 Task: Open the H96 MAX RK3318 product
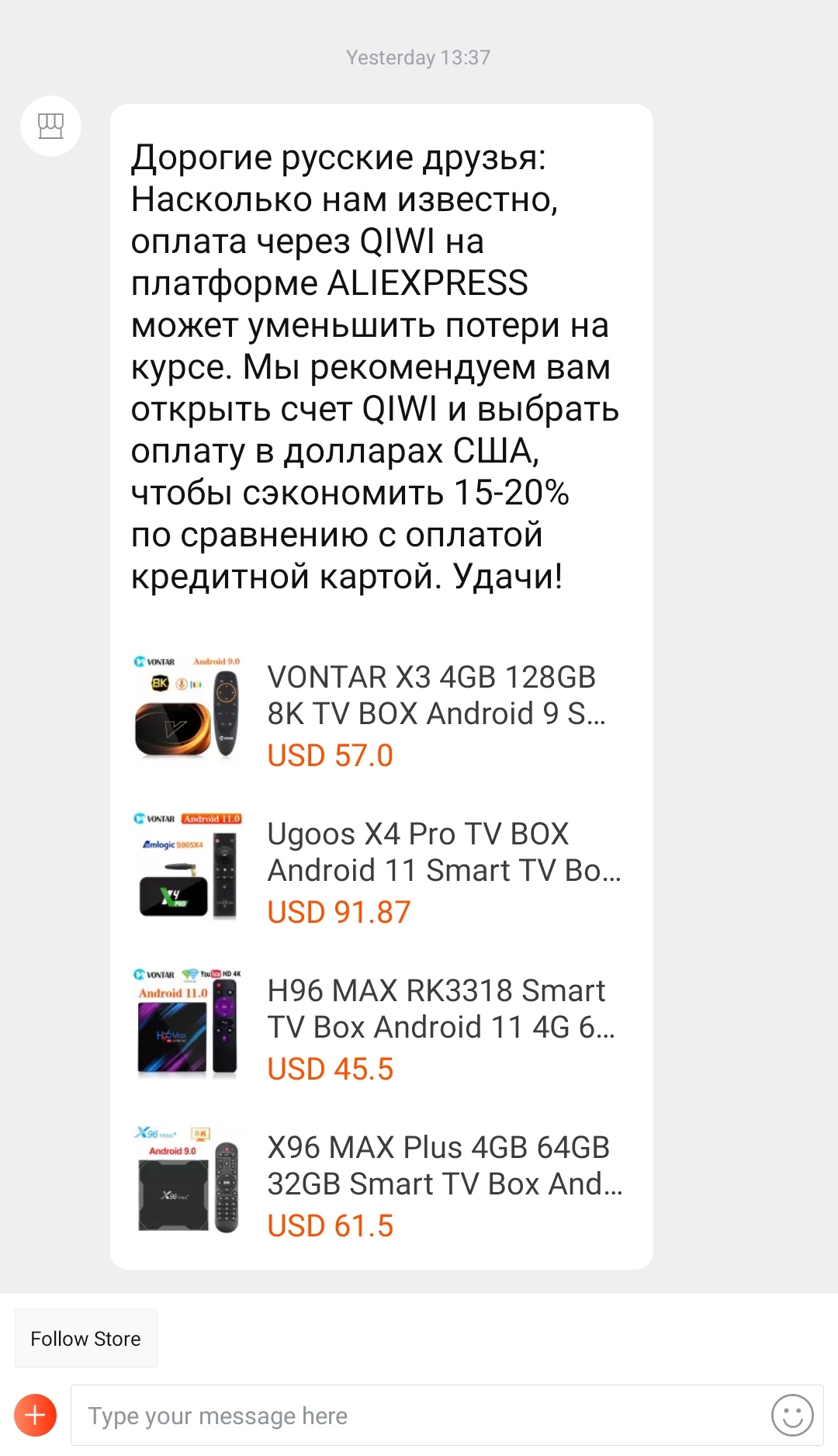380,1028
